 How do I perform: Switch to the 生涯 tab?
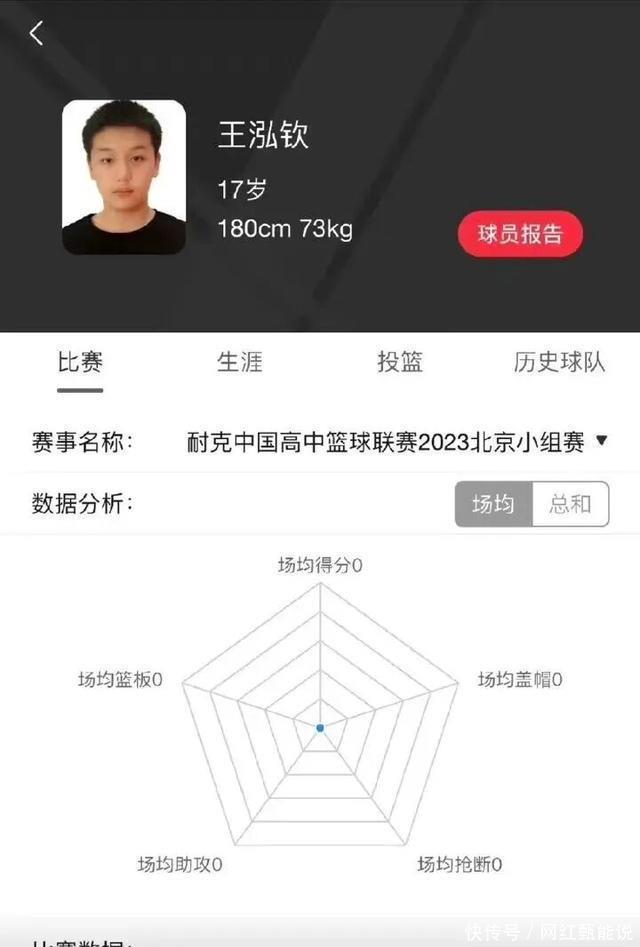(x=240, y=362)
